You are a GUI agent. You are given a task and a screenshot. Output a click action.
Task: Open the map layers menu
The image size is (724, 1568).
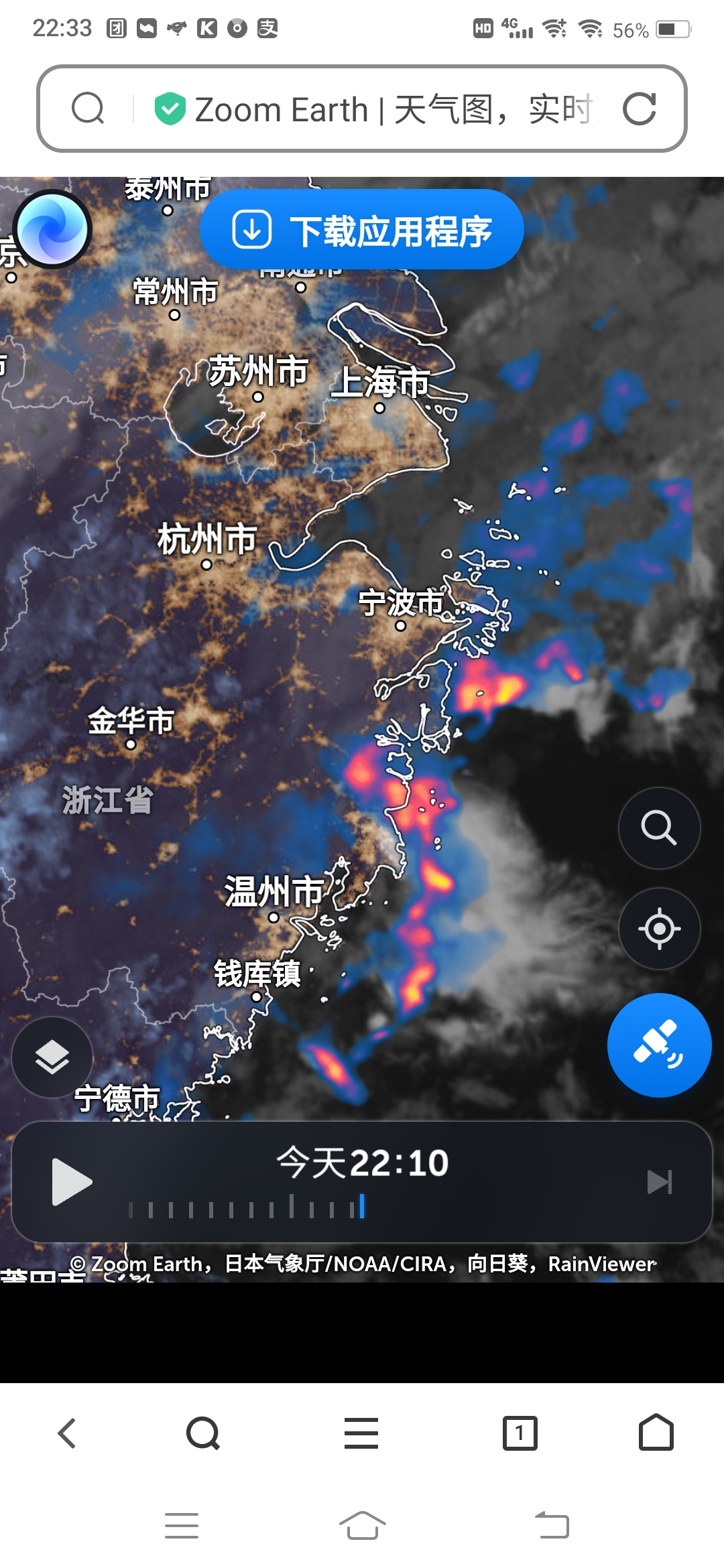pyautogui.click(x=52, y=1057)
